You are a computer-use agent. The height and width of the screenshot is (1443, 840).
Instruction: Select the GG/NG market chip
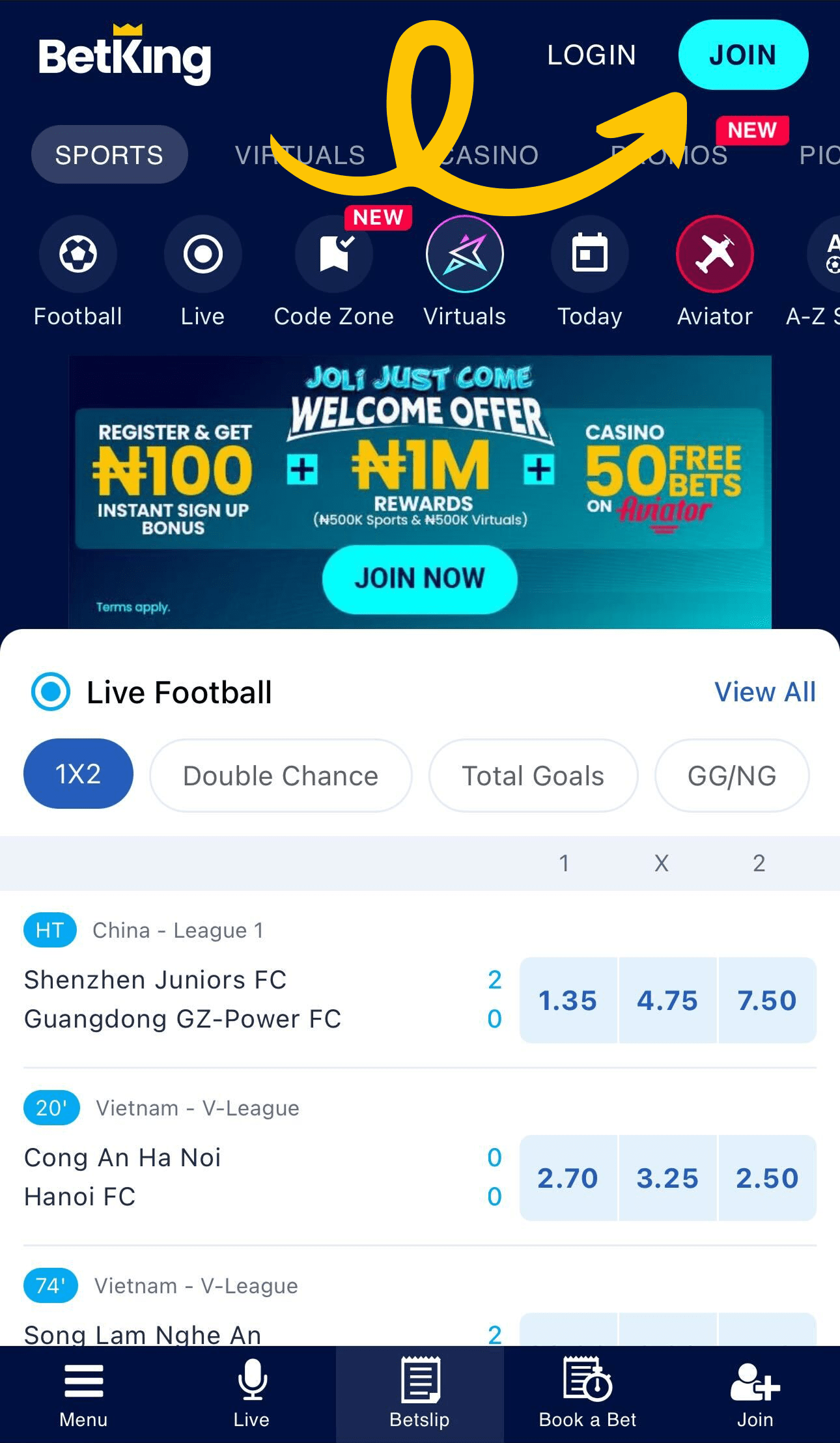731,776
